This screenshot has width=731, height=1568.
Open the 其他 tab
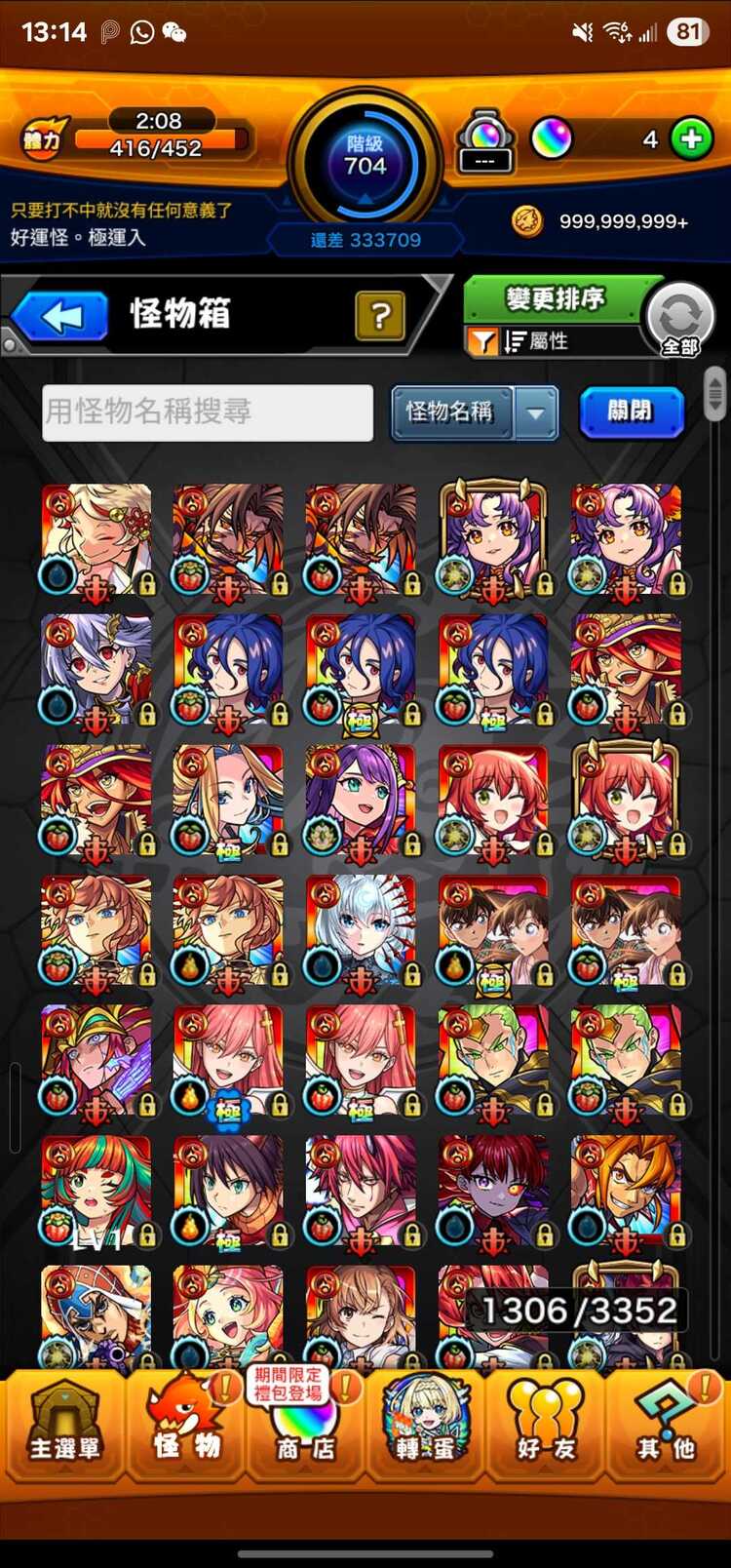[x=667, y=1425]
